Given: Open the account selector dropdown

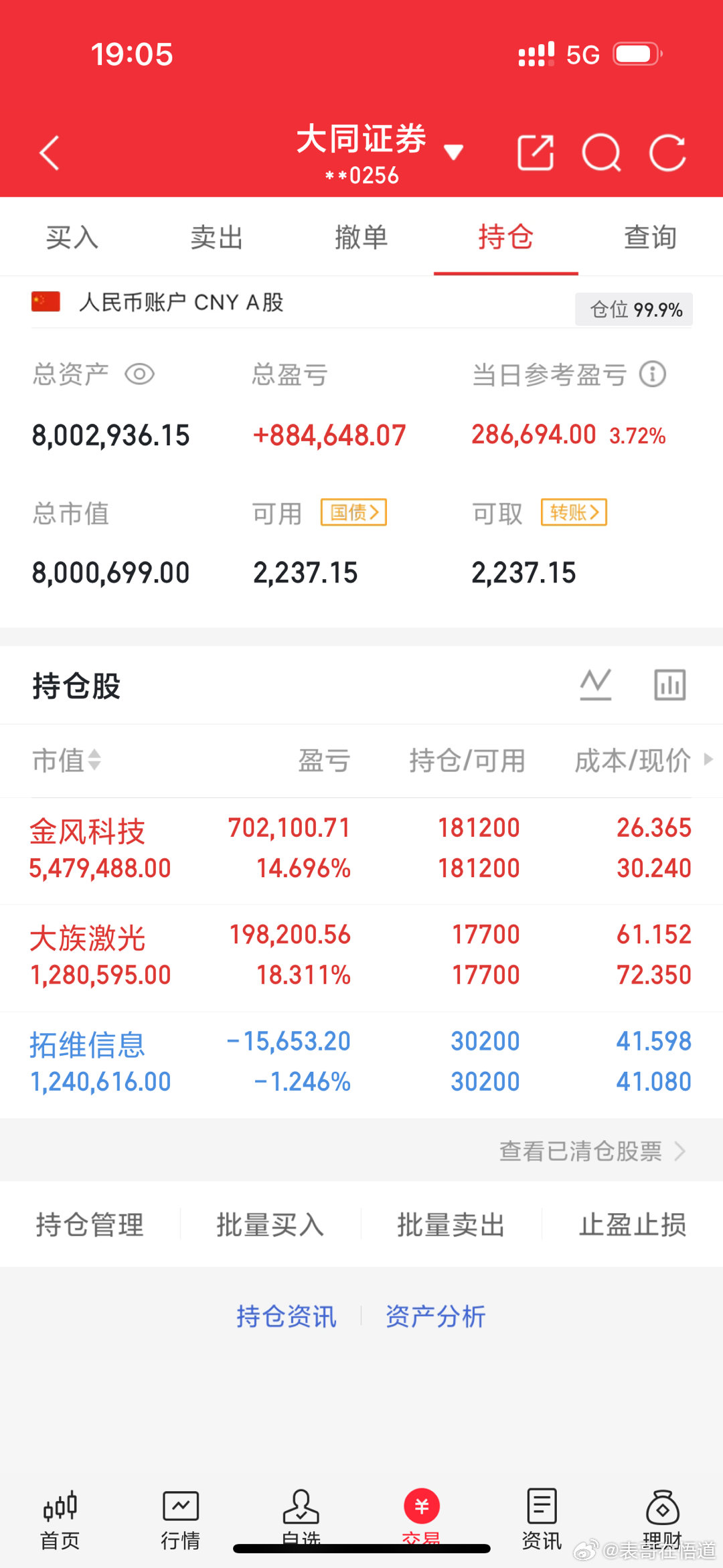Looking at the screenshot, I should click(x=455, y=153).
